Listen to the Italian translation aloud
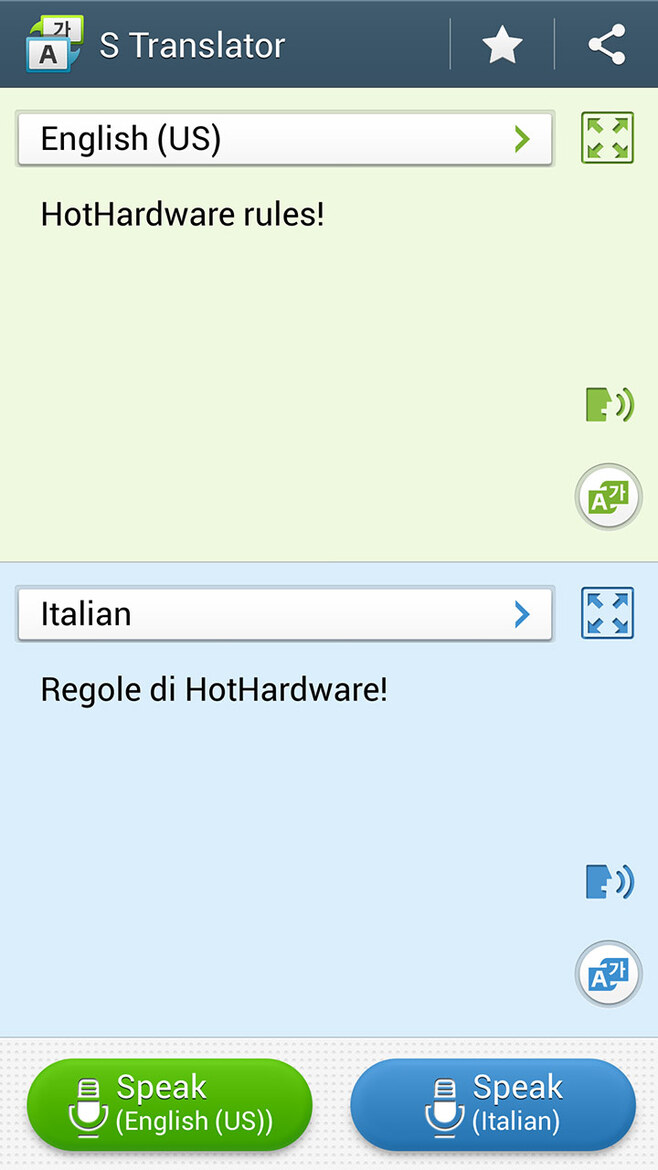658x1170 pixels. coord(608,881)
